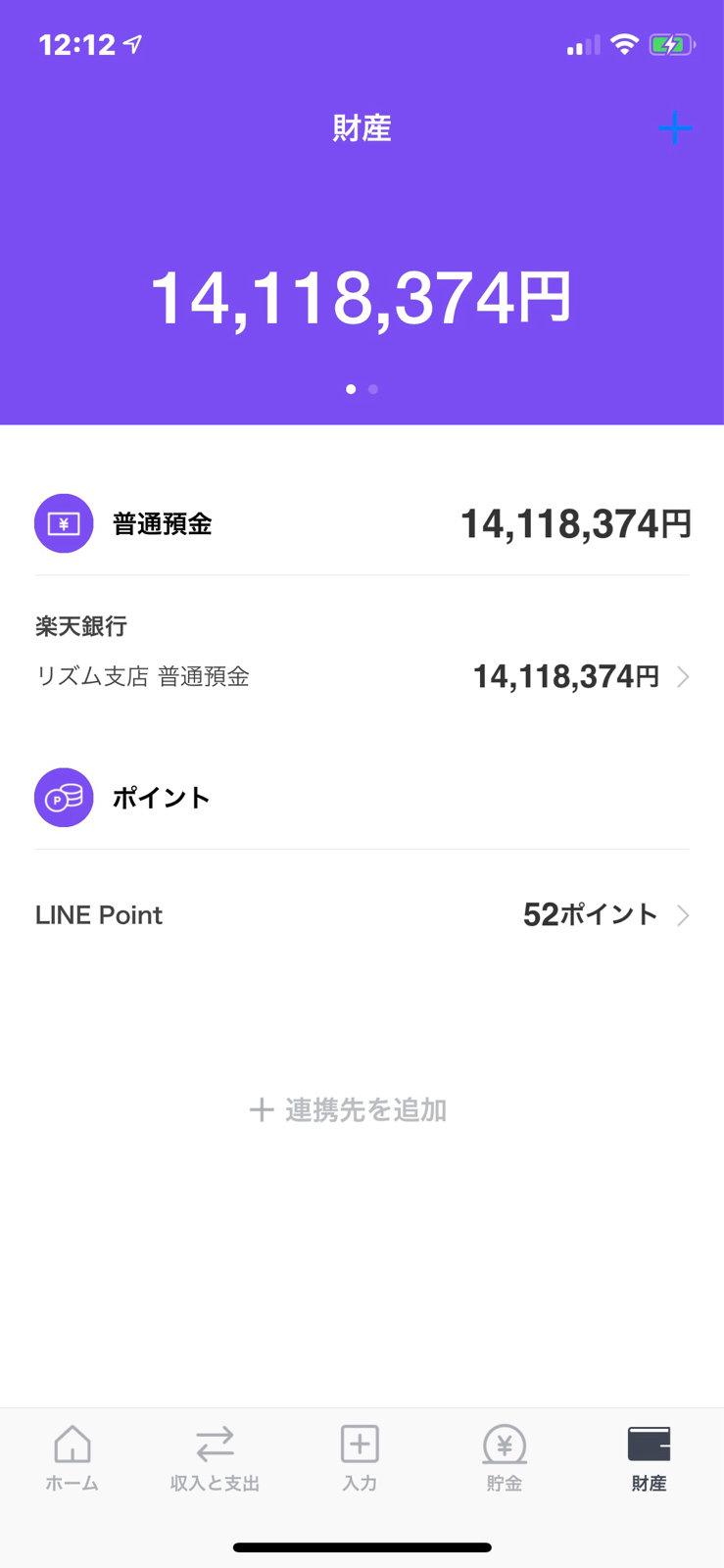Tap the 財産 tab
724x1568 pixels.
pos(649,1458)
